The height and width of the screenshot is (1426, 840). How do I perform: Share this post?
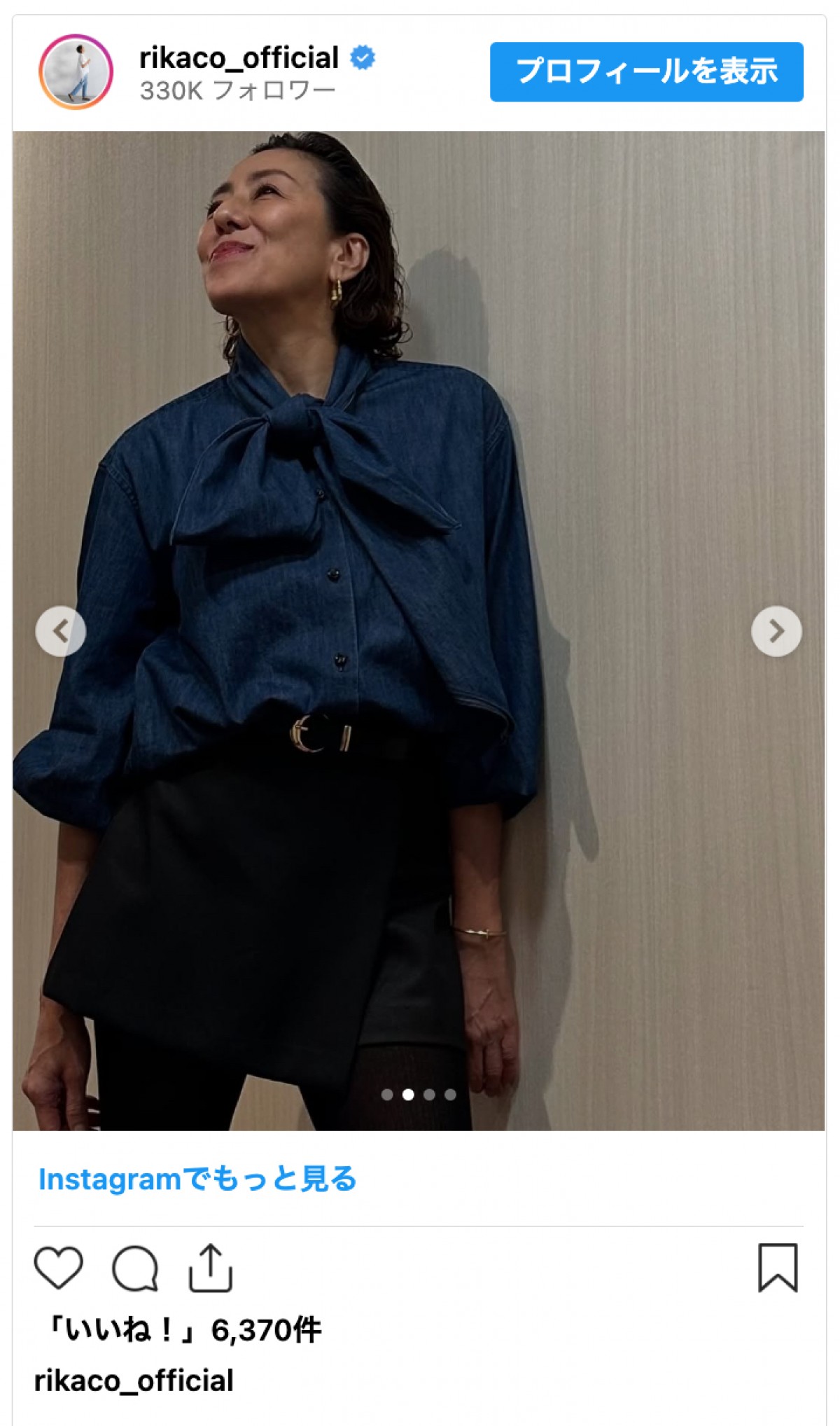pyautogui.click(x=210, y=1268)
